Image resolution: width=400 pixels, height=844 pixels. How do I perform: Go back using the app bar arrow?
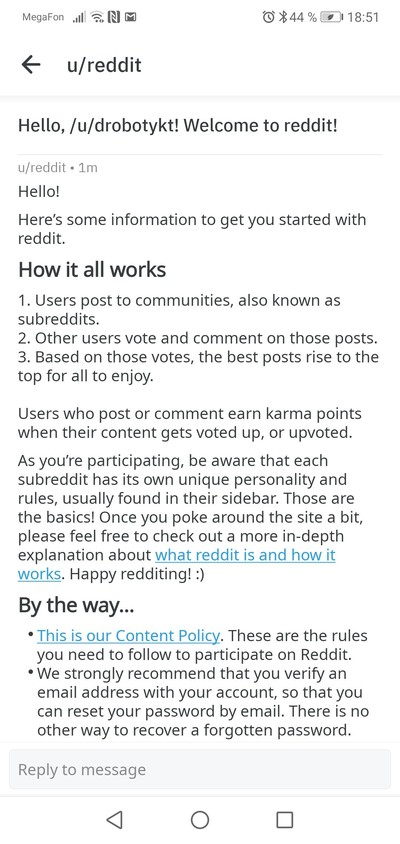31,65
